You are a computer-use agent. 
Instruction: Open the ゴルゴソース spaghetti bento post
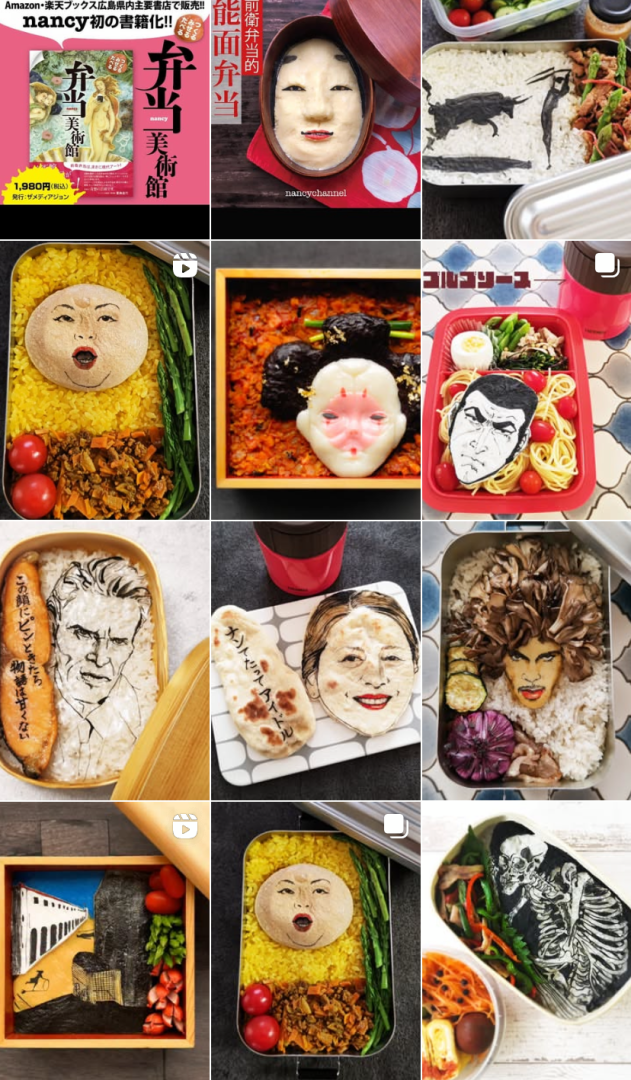(x=526, y=380)
